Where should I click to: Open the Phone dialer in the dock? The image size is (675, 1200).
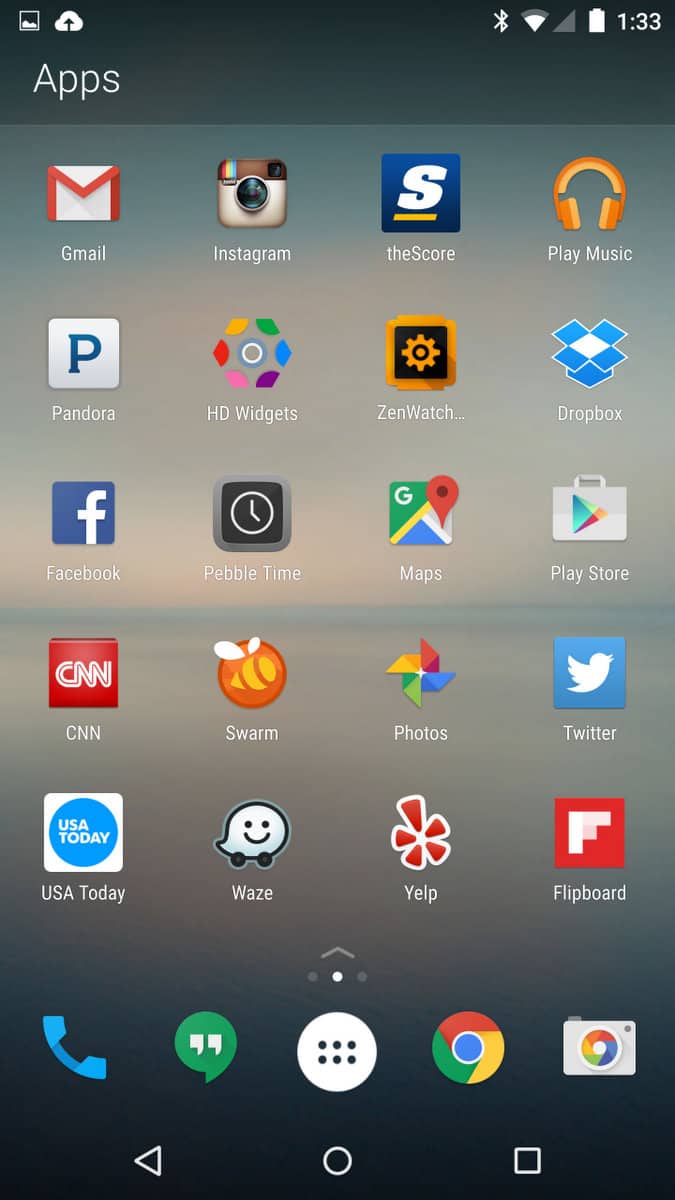[x=74, y=1048]
